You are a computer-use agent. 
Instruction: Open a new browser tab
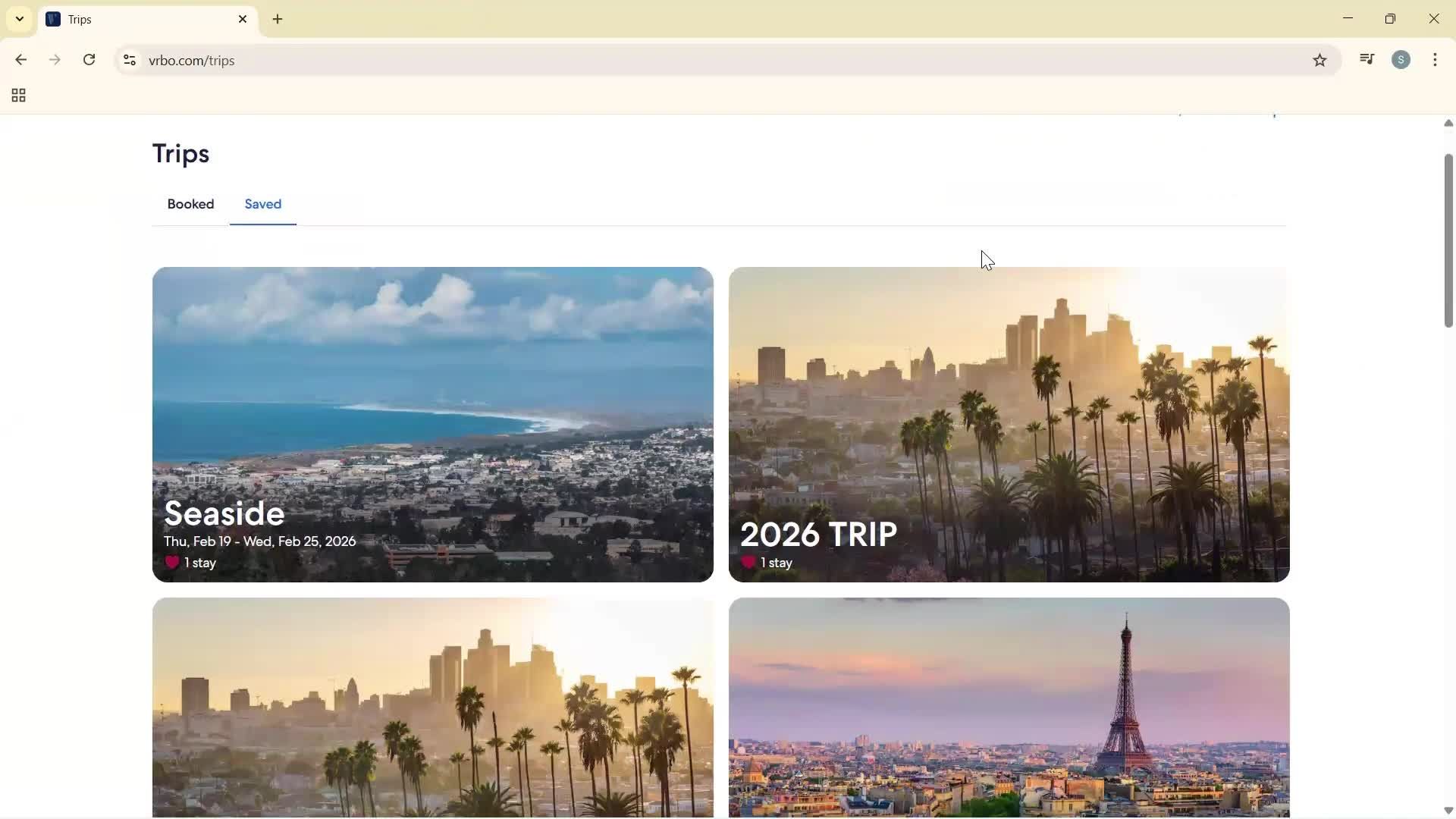pyautogui.click(x=278, y=20)
